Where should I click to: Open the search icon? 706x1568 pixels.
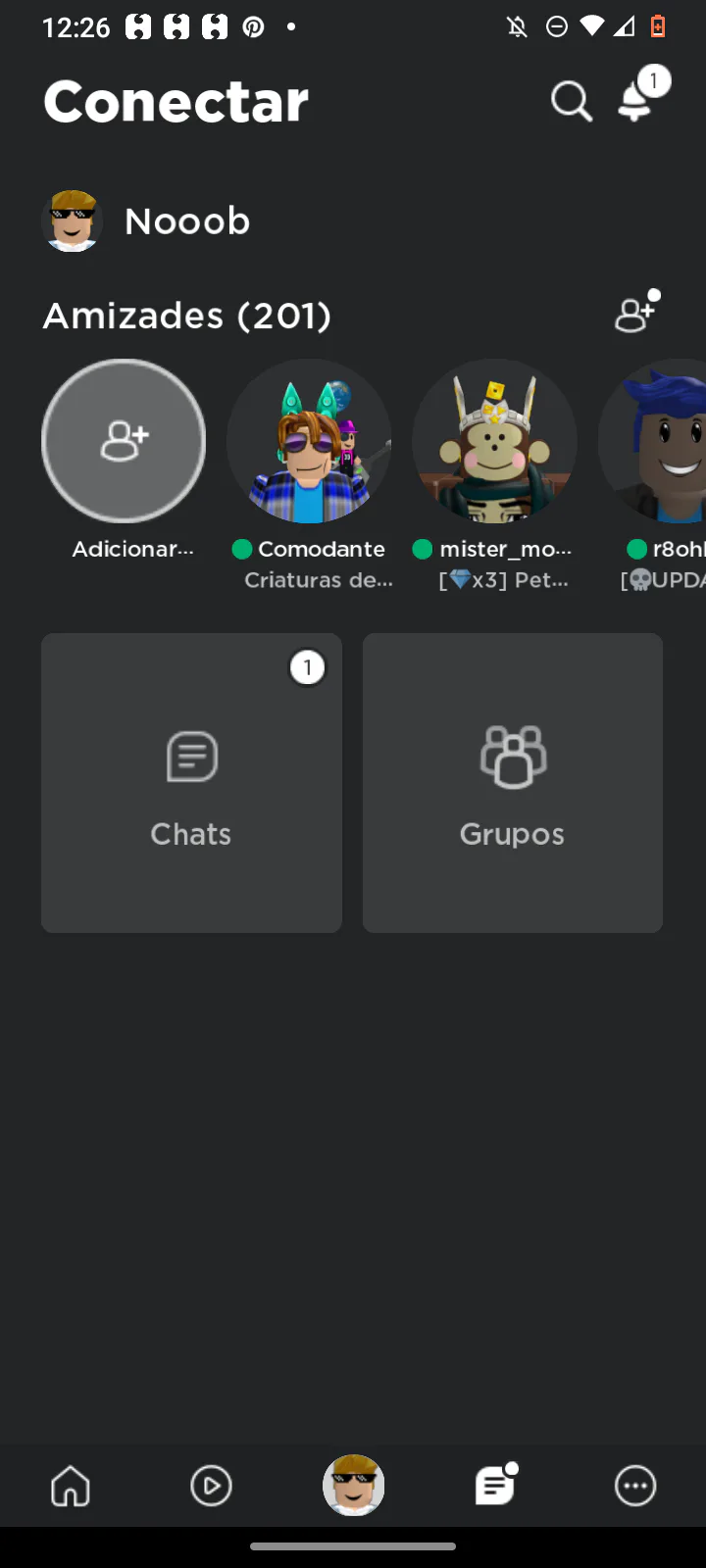point(571,101)
